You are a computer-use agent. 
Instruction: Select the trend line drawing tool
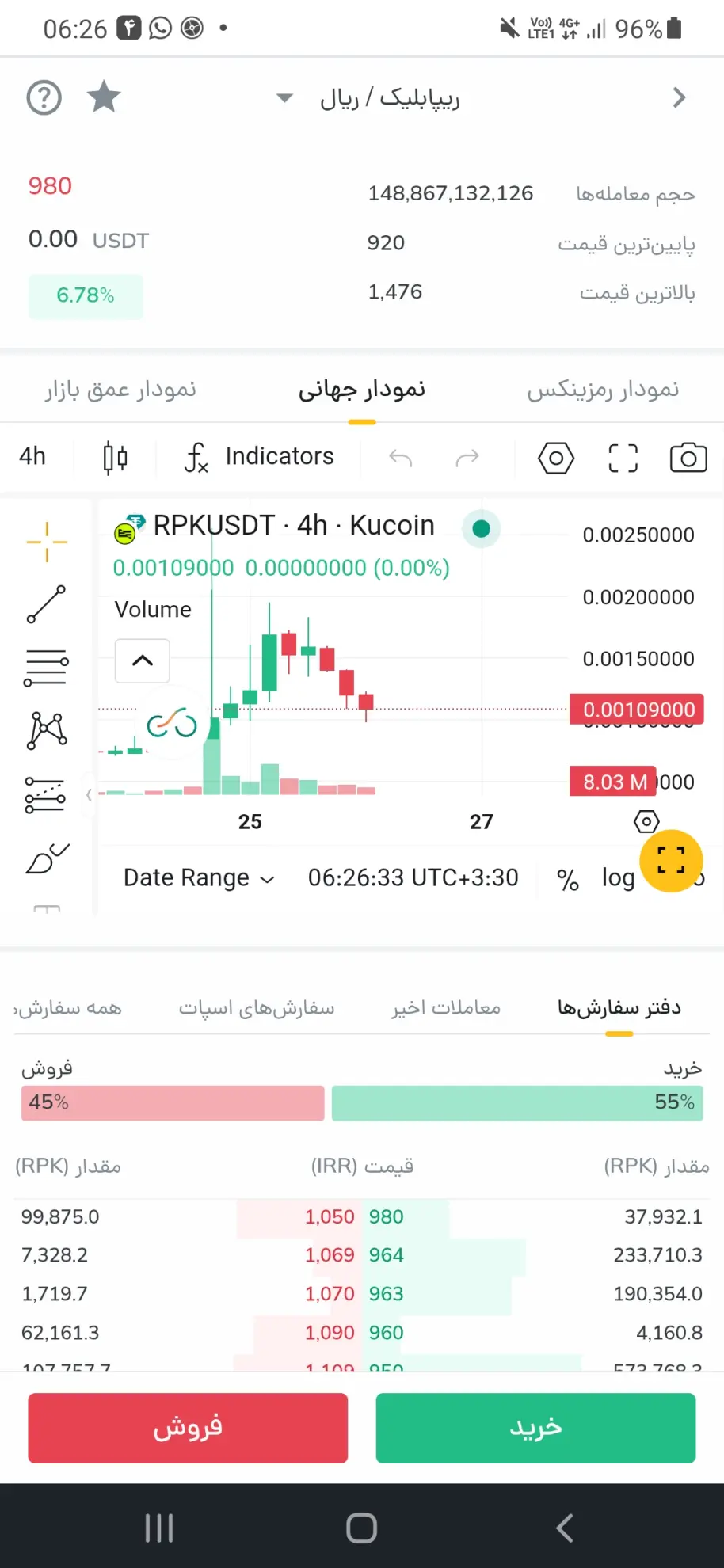click(x=46, y=605)
